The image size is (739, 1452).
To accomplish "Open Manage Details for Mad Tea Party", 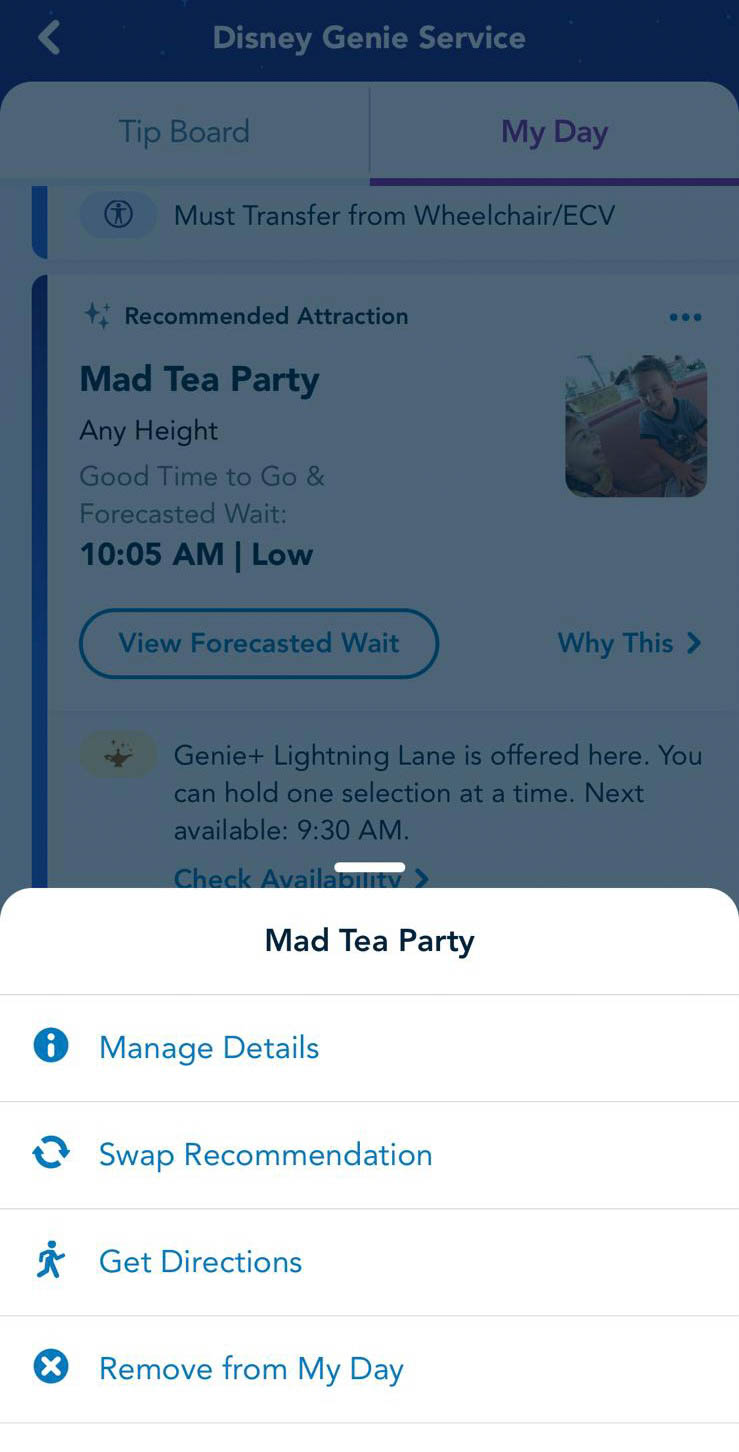I will tap(209, 1048).
